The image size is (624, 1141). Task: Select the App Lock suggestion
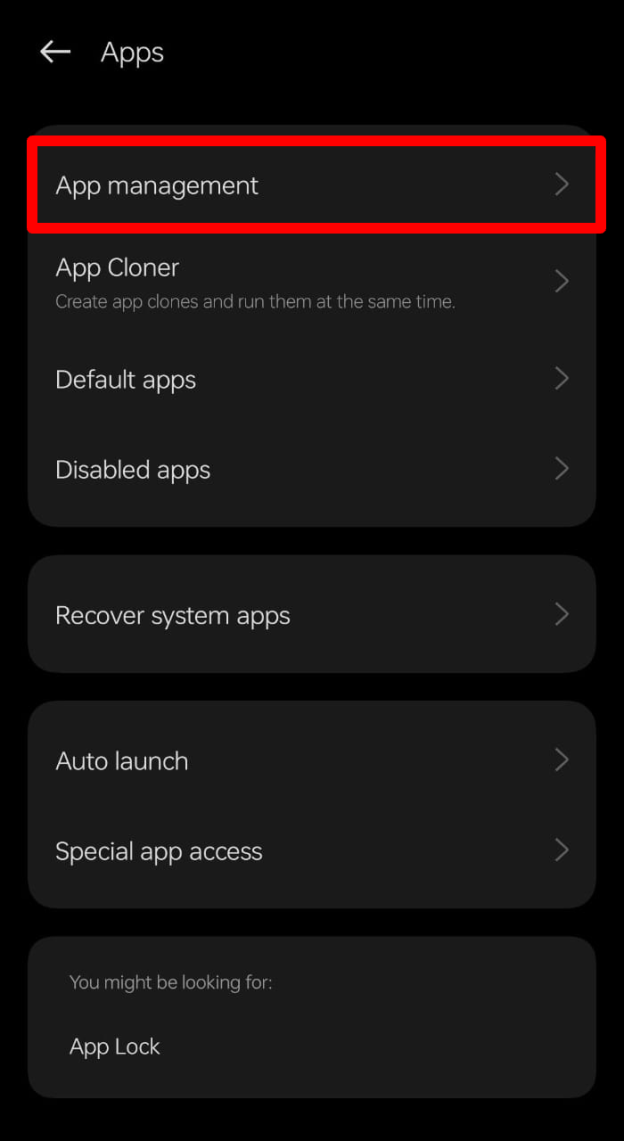(x=115, y=1047)
